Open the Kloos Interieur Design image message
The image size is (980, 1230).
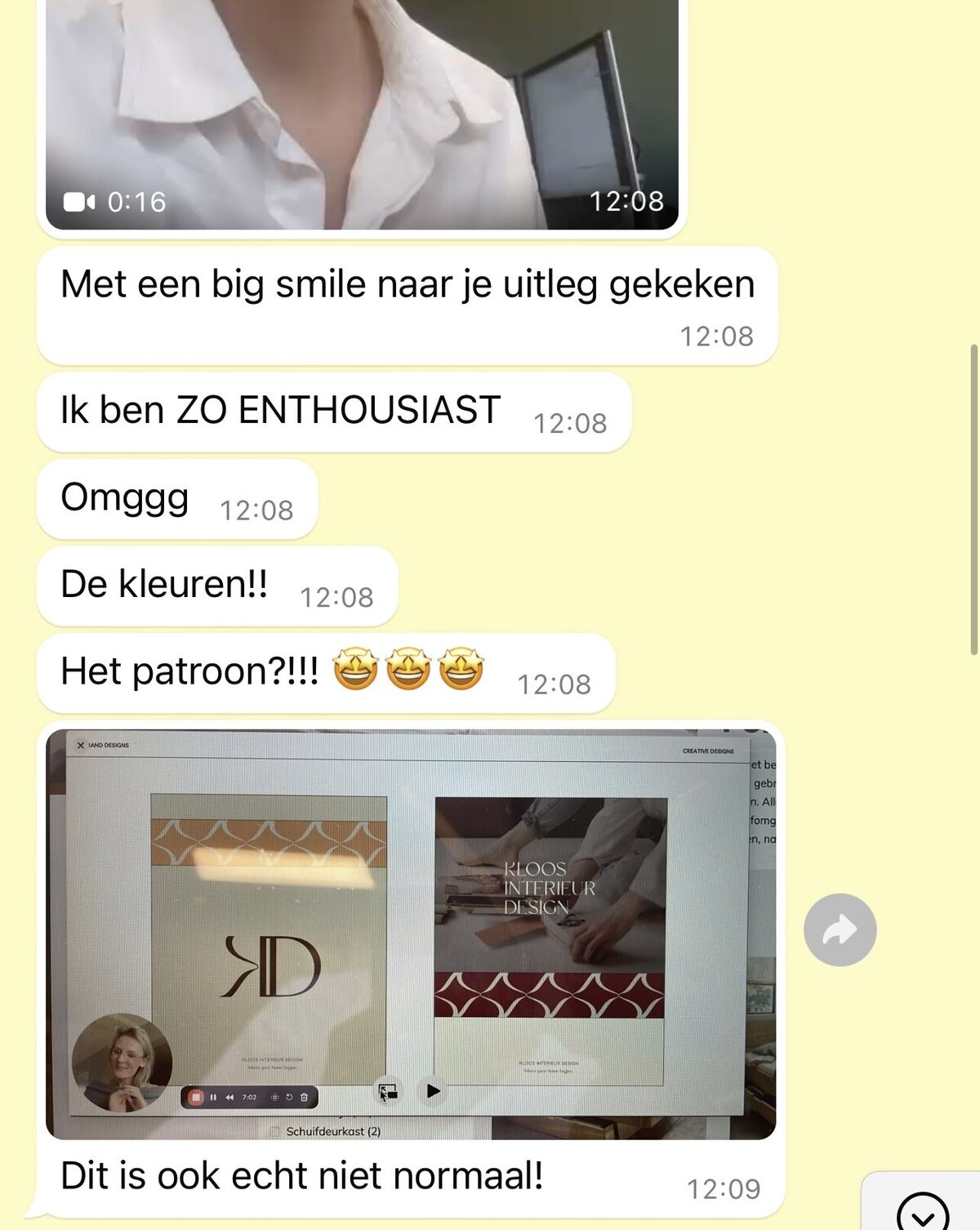tap(411, 934)
